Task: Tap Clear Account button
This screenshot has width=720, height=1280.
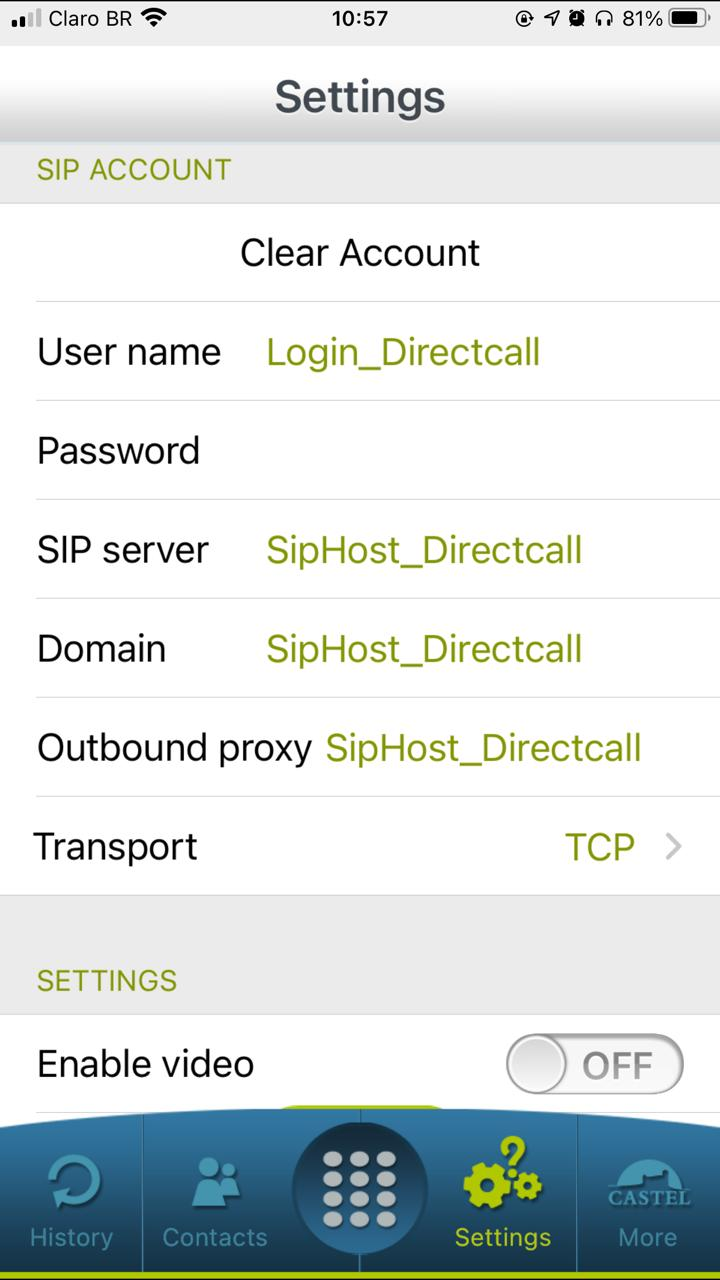Action: (x=360, y=253)
